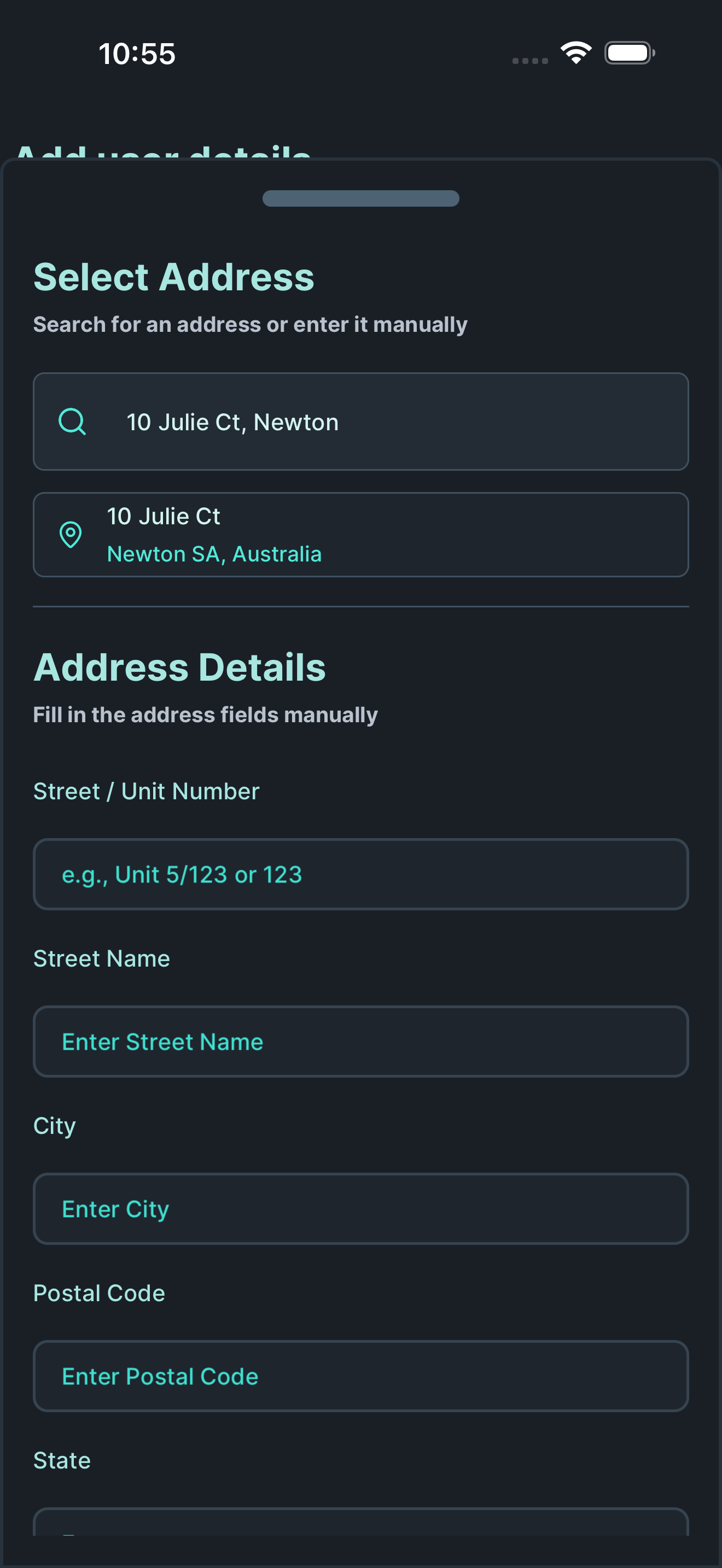The height and width of the screenshot is (1568, 722).
Task: Click the Street Name label
Action: (x=101, y=958)
